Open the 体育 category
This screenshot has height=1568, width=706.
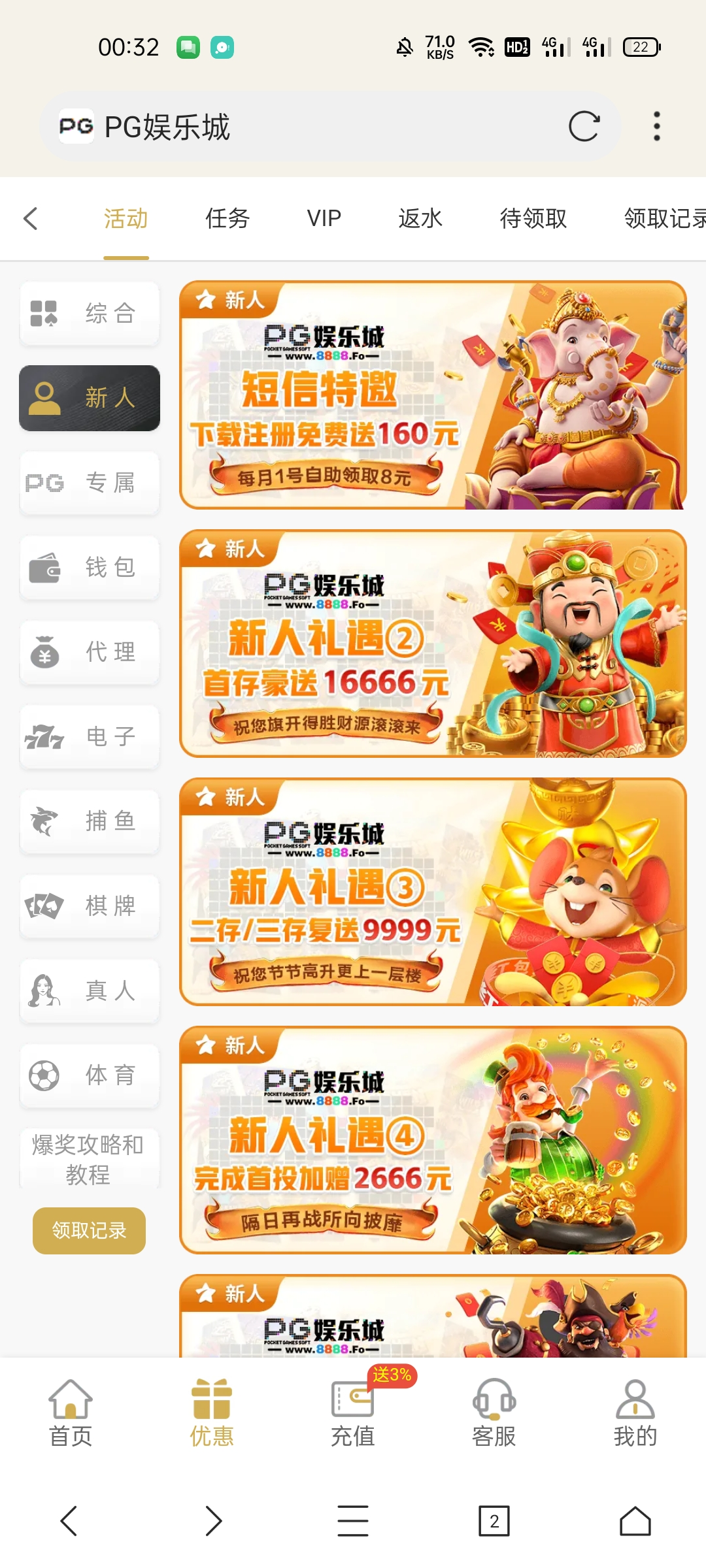pos(90,1075)
